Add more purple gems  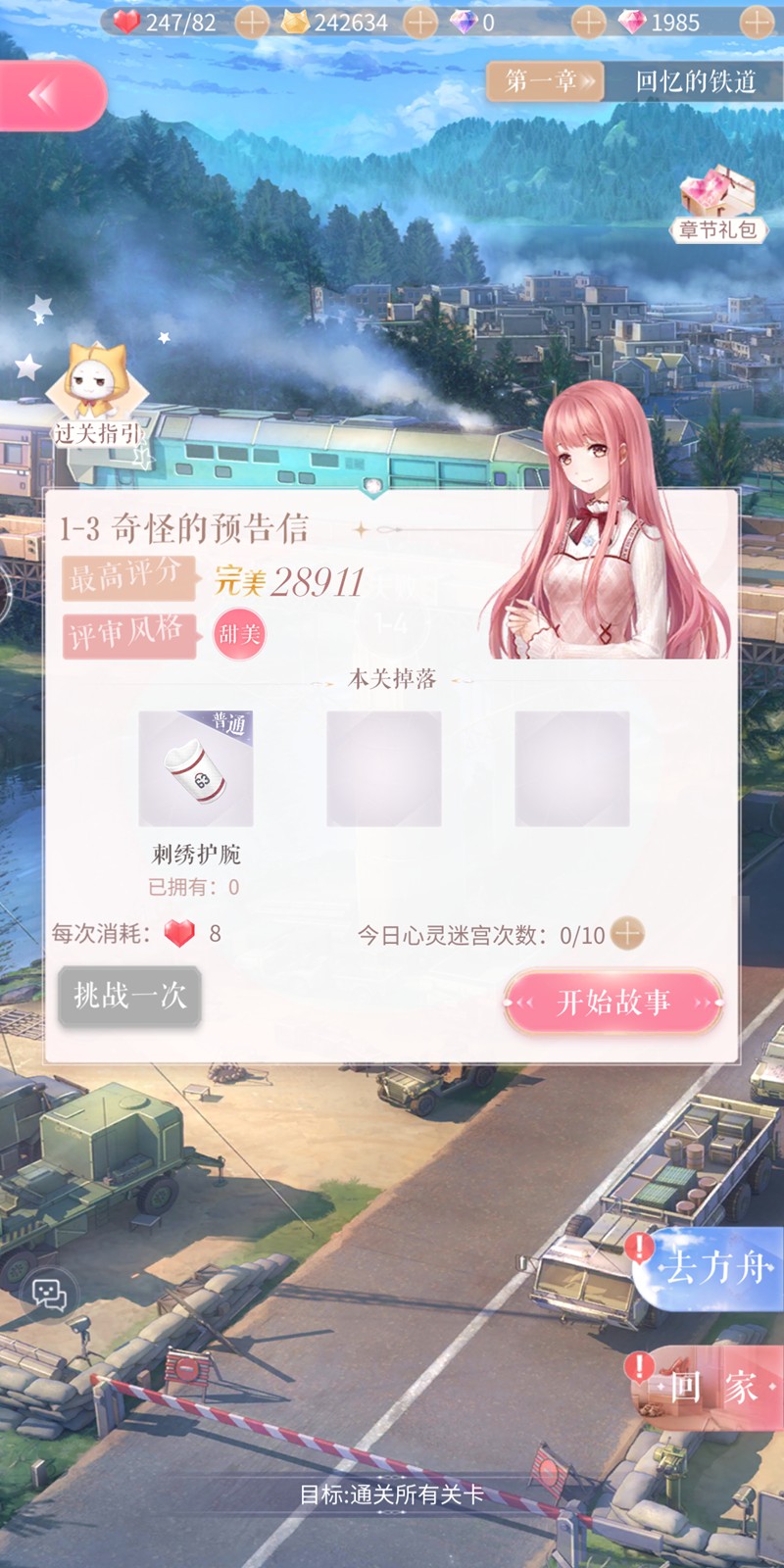pos(588,22)
